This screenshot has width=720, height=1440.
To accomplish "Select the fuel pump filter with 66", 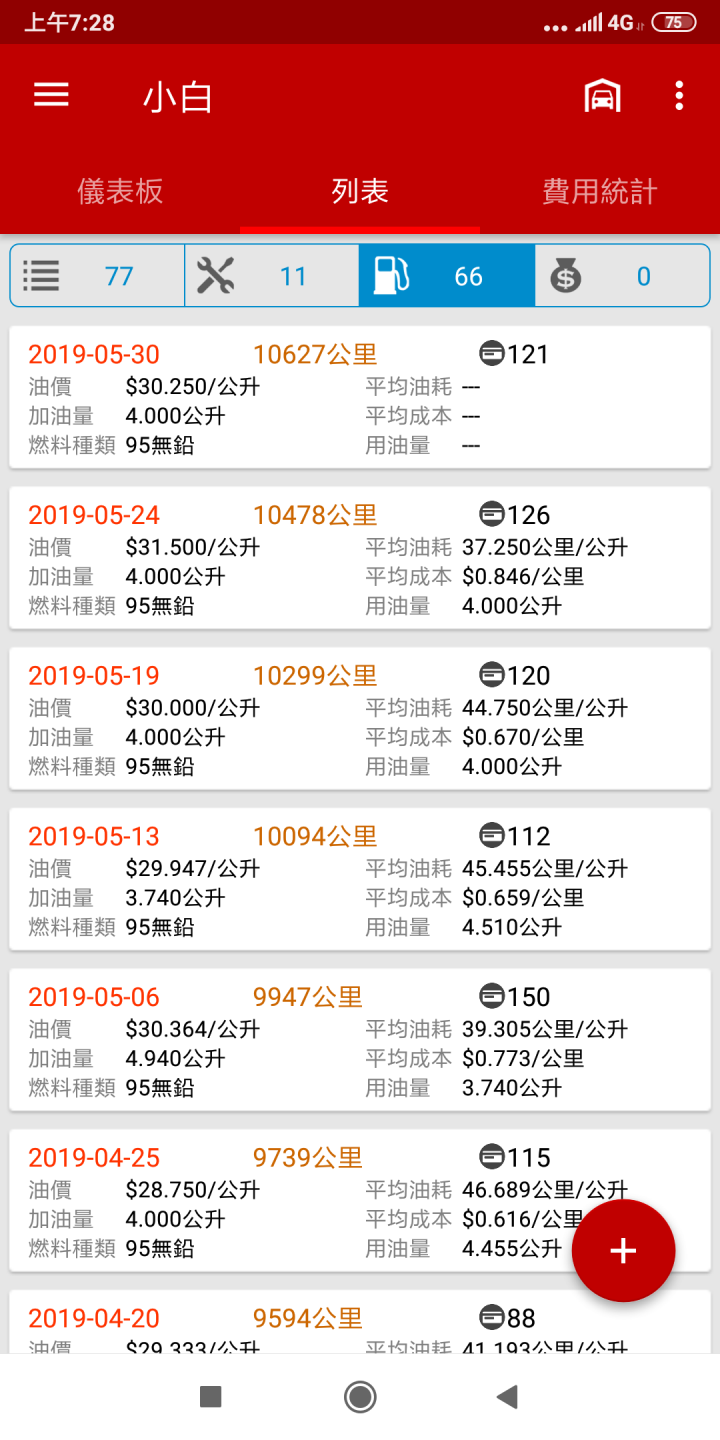I will pos(447,276).
